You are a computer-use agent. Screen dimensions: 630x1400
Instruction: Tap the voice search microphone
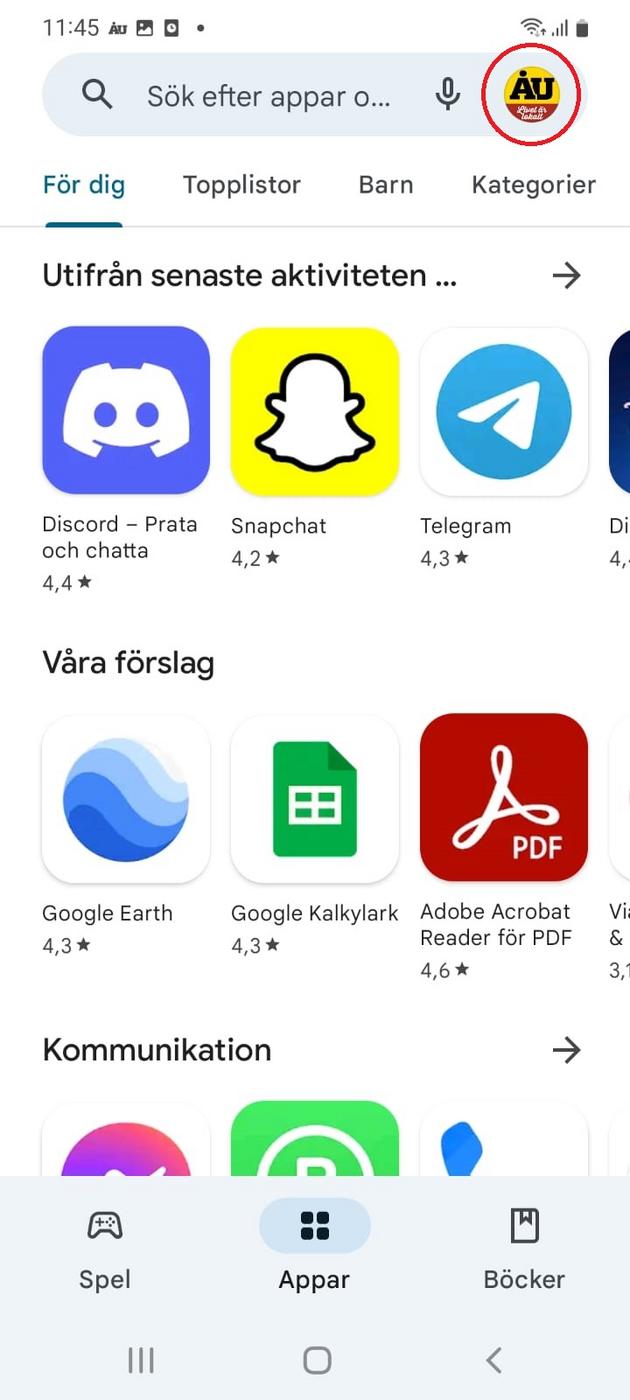click(448, 95)
